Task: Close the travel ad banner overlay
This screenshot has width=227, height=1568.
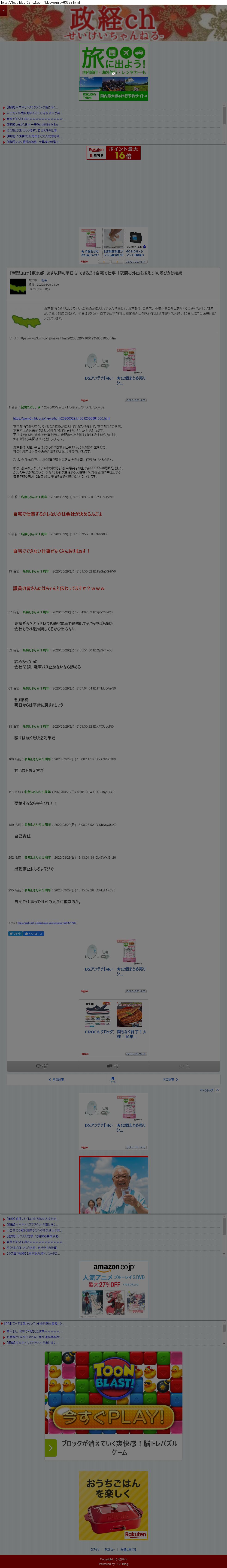Action: (x=113, y=74)
